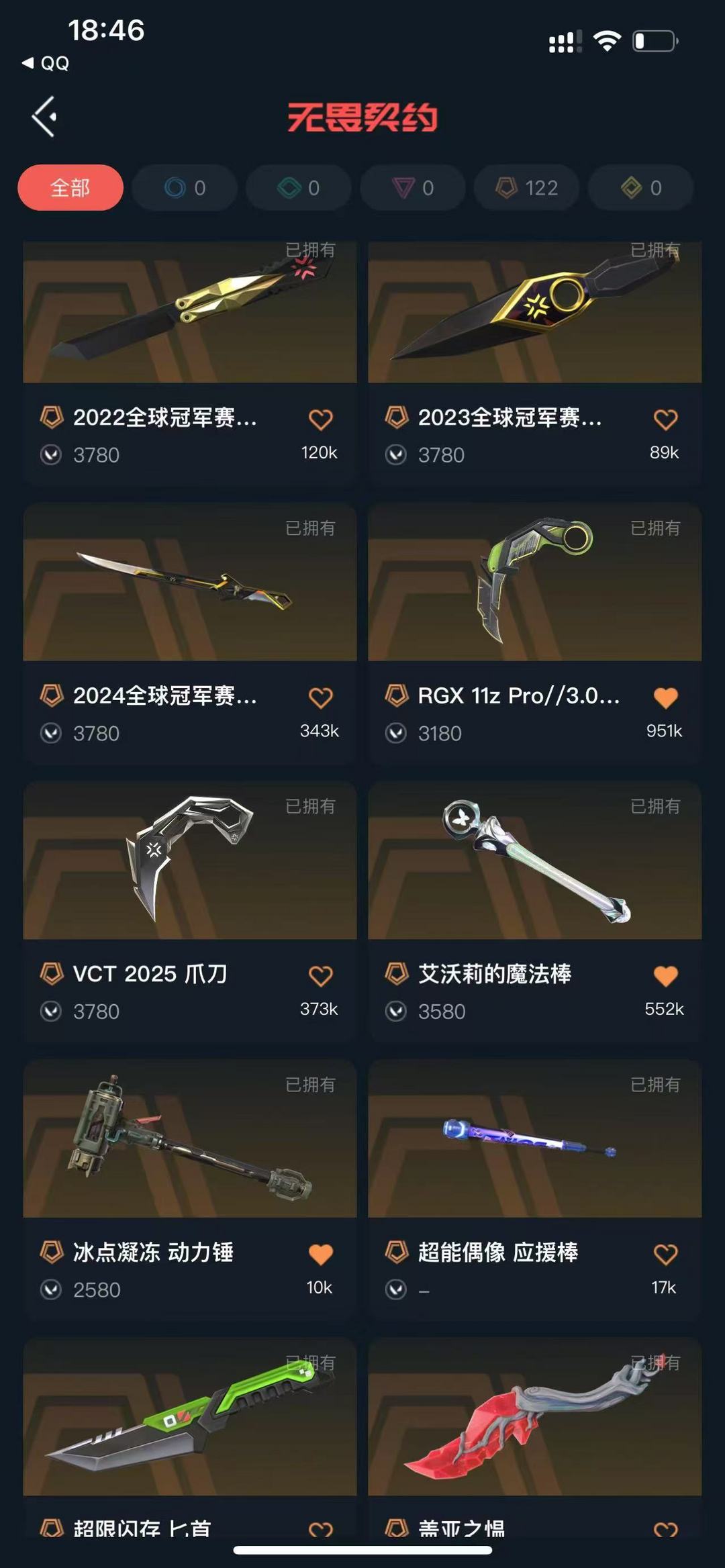This screenshot has width=725, height=1568.
Task: Open 超能偶像 应援棒 card
Action: point(535,1190)
